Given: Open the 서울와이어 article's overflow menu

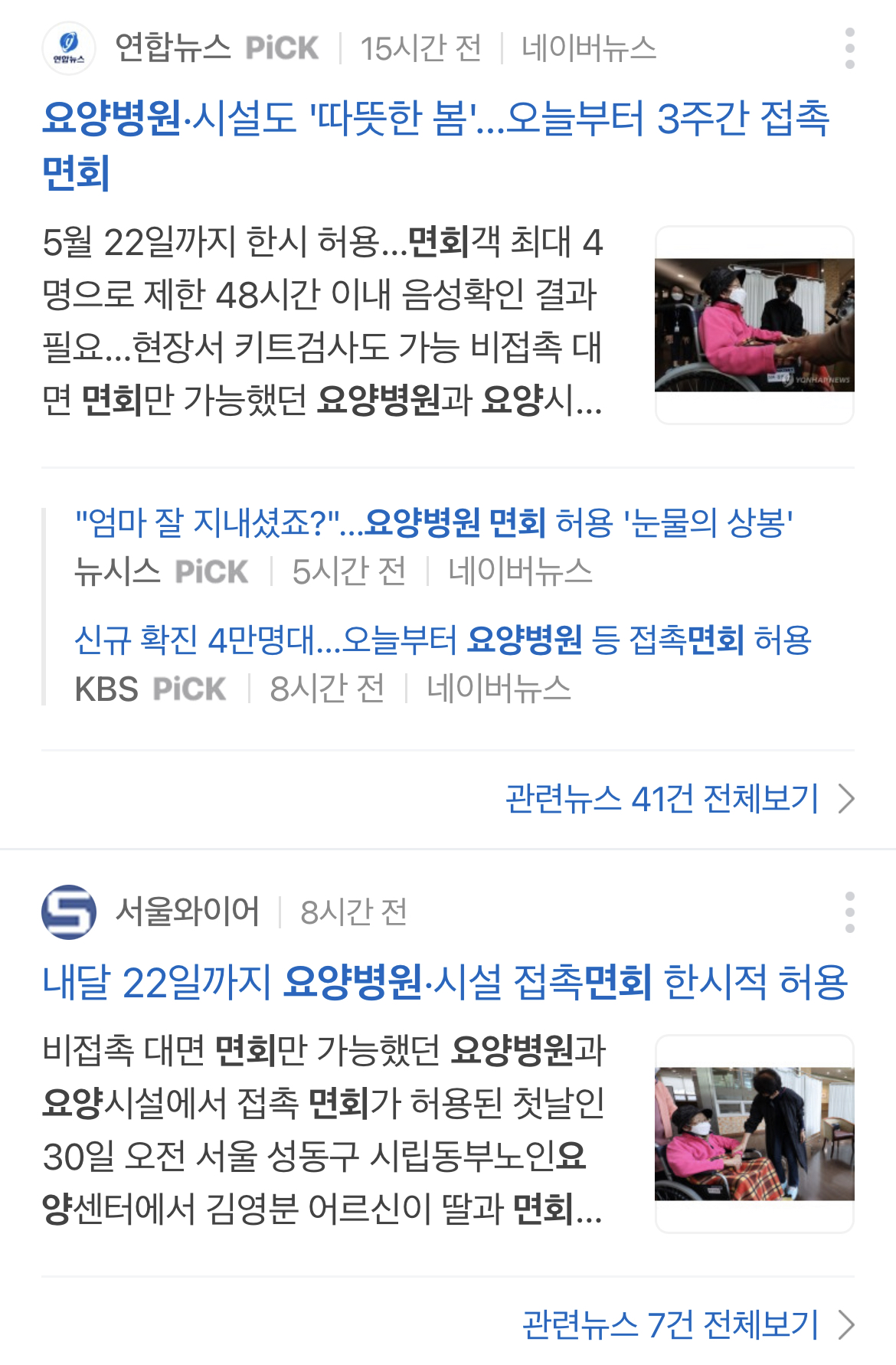Looking at the screenshot, I should (x=849, y=912).
